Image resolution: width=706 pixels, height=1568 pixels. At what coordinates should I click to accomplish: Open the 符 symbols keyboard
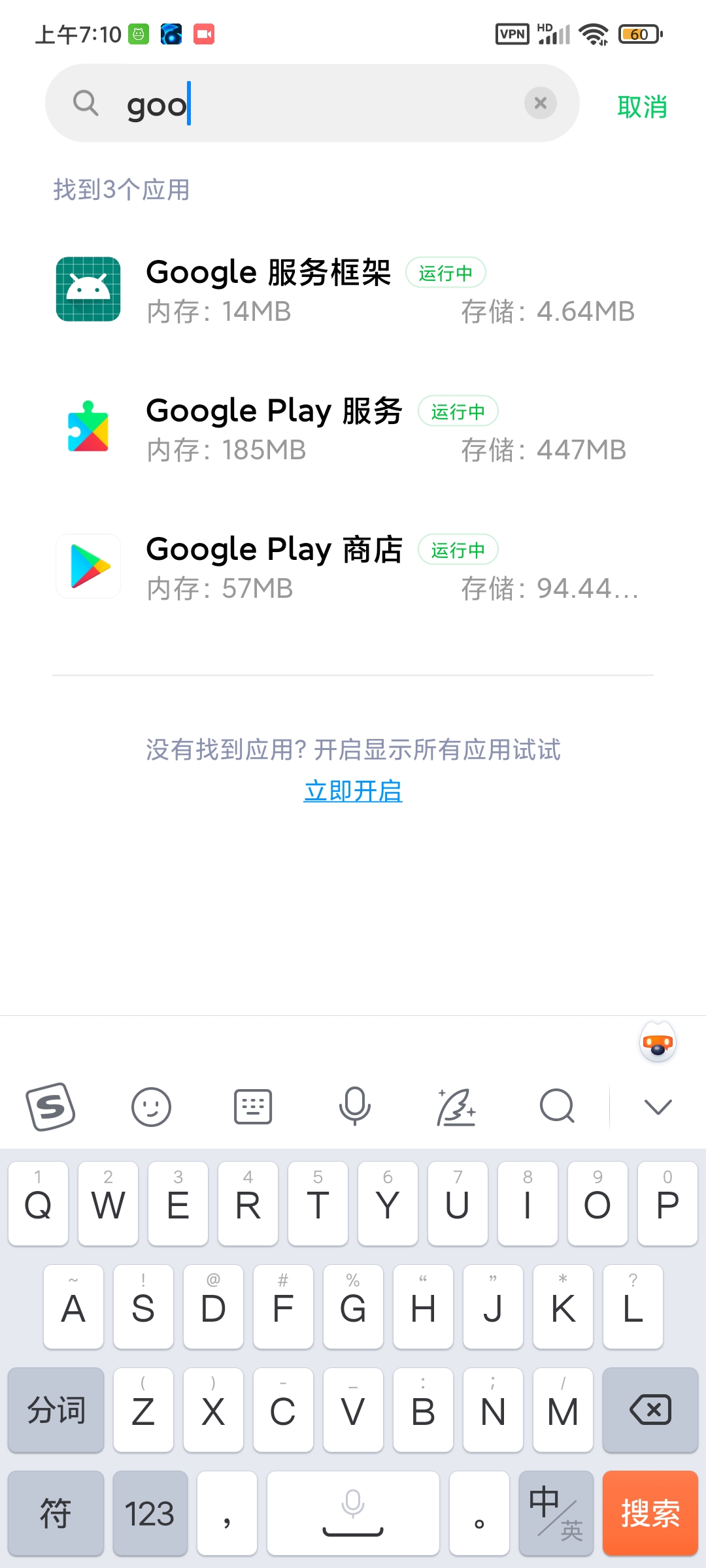[x=56, y=1513]
